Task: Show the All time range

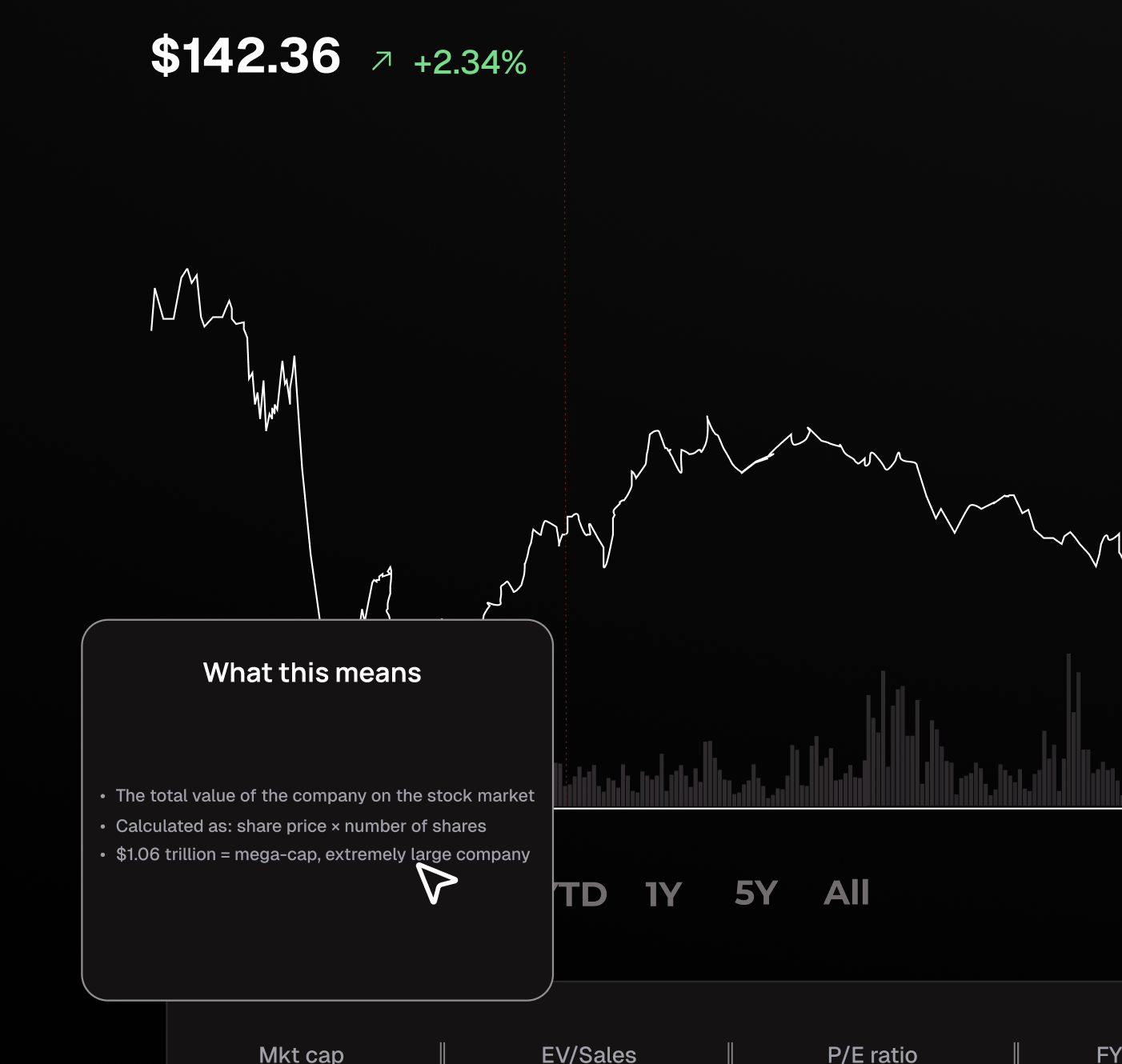Action: coord(846,893)
